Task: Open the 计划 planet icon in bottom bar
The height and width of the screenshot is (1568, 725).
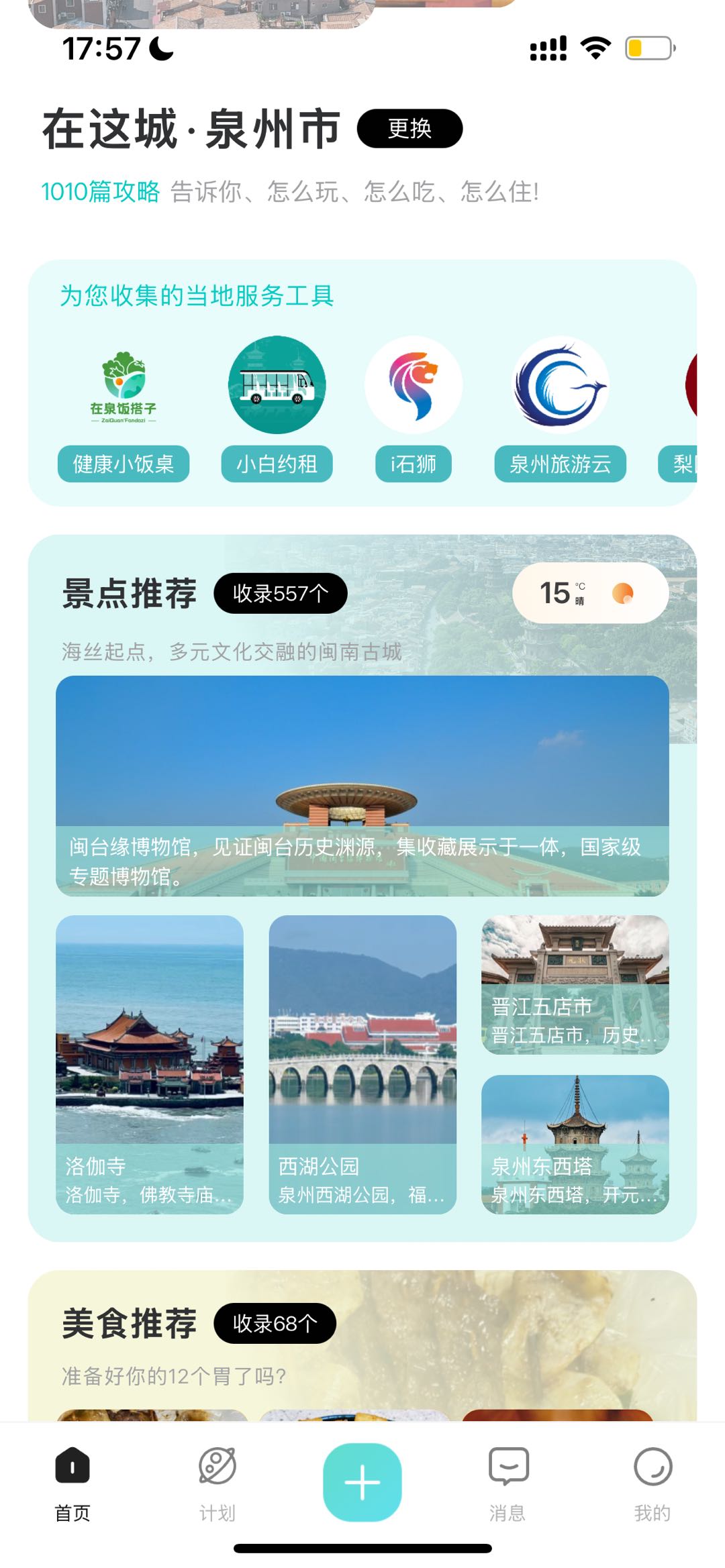Action: click(x=217, y=1481)
